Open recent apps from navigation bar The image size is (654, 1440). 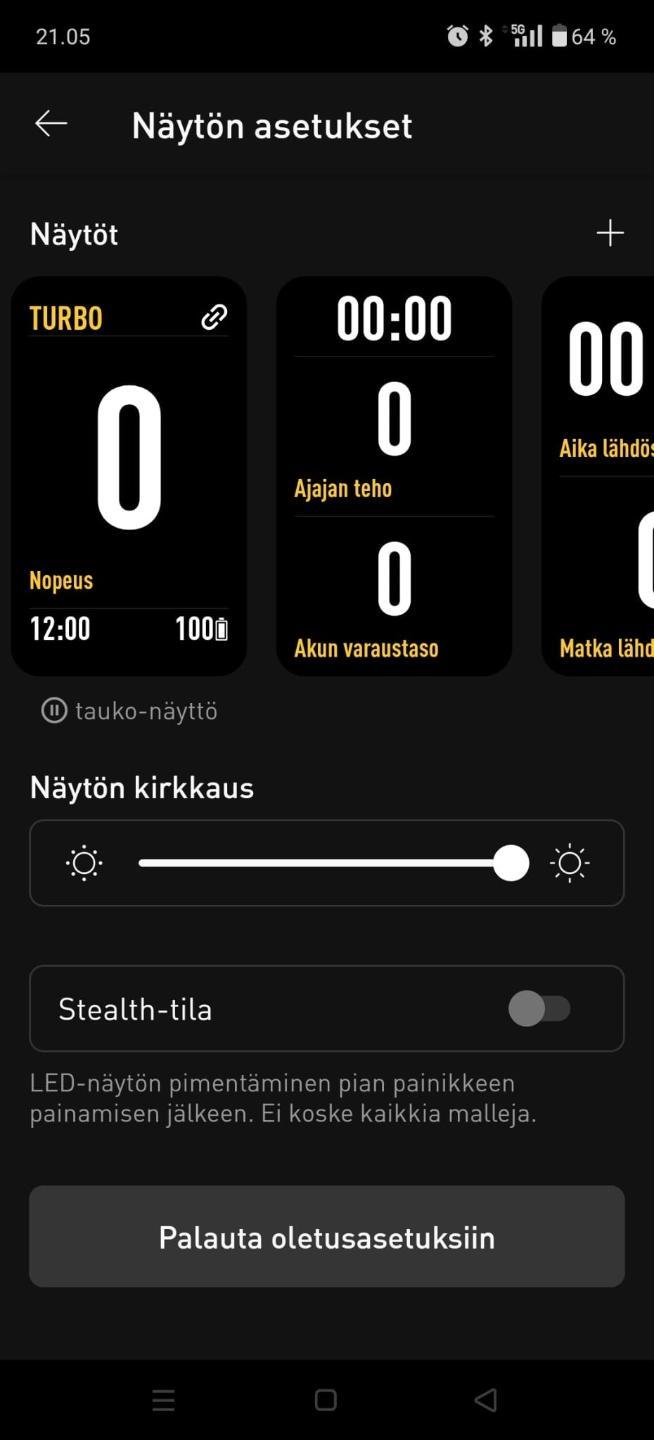(x=163, y=1400)
